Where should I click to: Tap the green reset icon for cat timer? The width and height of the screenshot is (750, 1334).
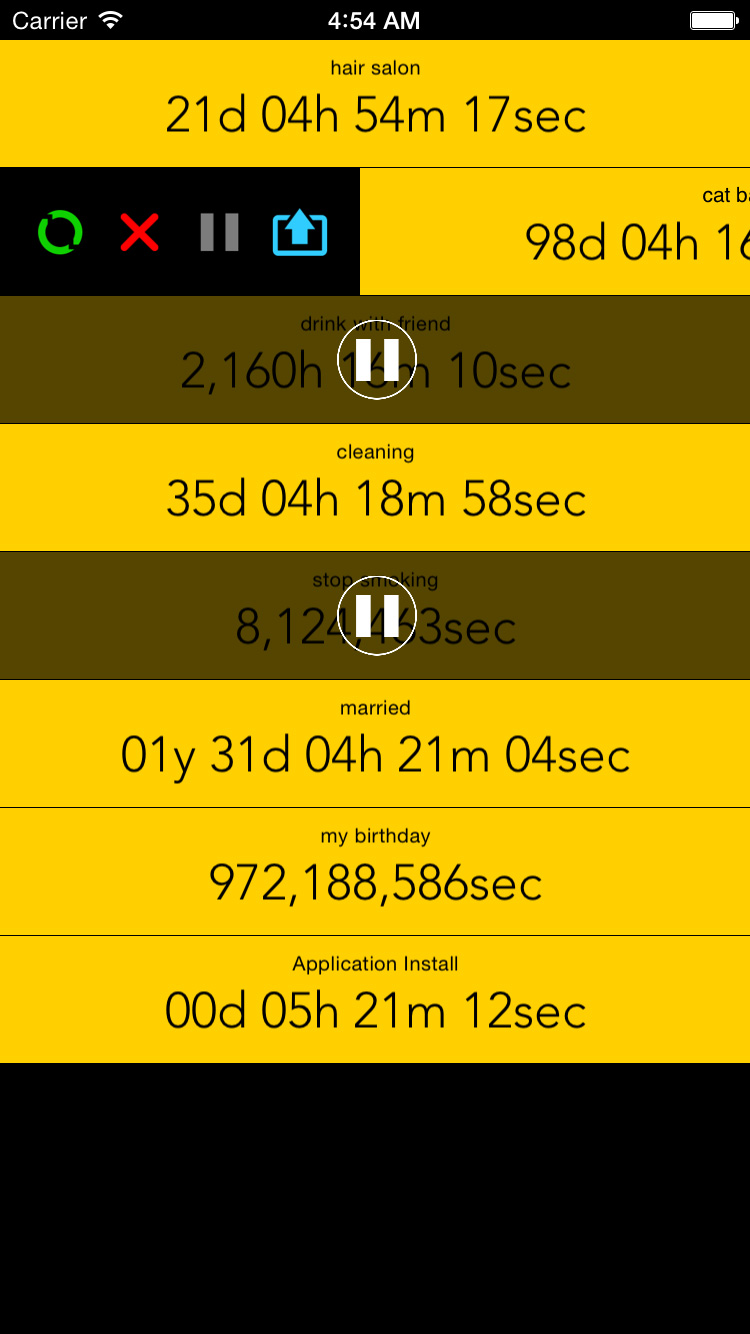(60, 232)
